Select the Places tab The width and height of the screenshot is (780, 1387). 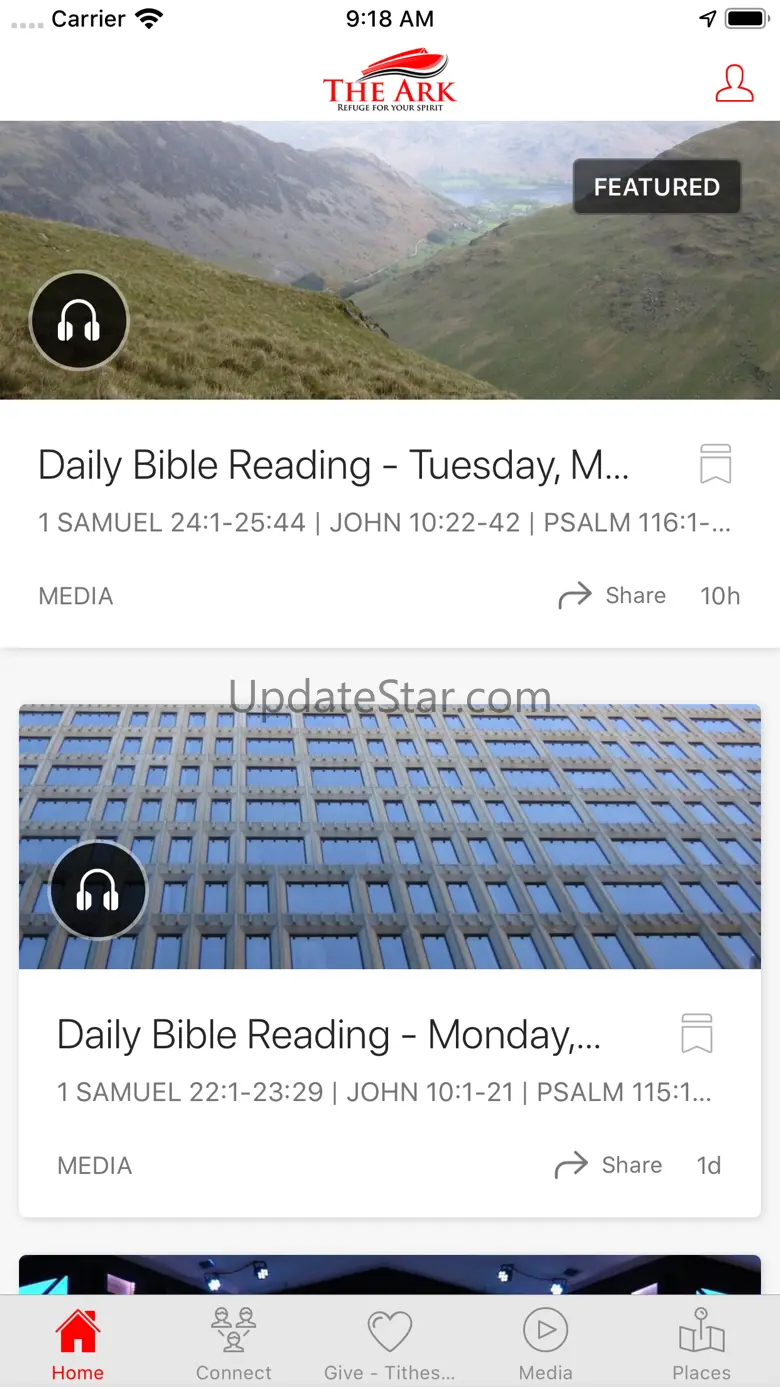pos(701,1344)
